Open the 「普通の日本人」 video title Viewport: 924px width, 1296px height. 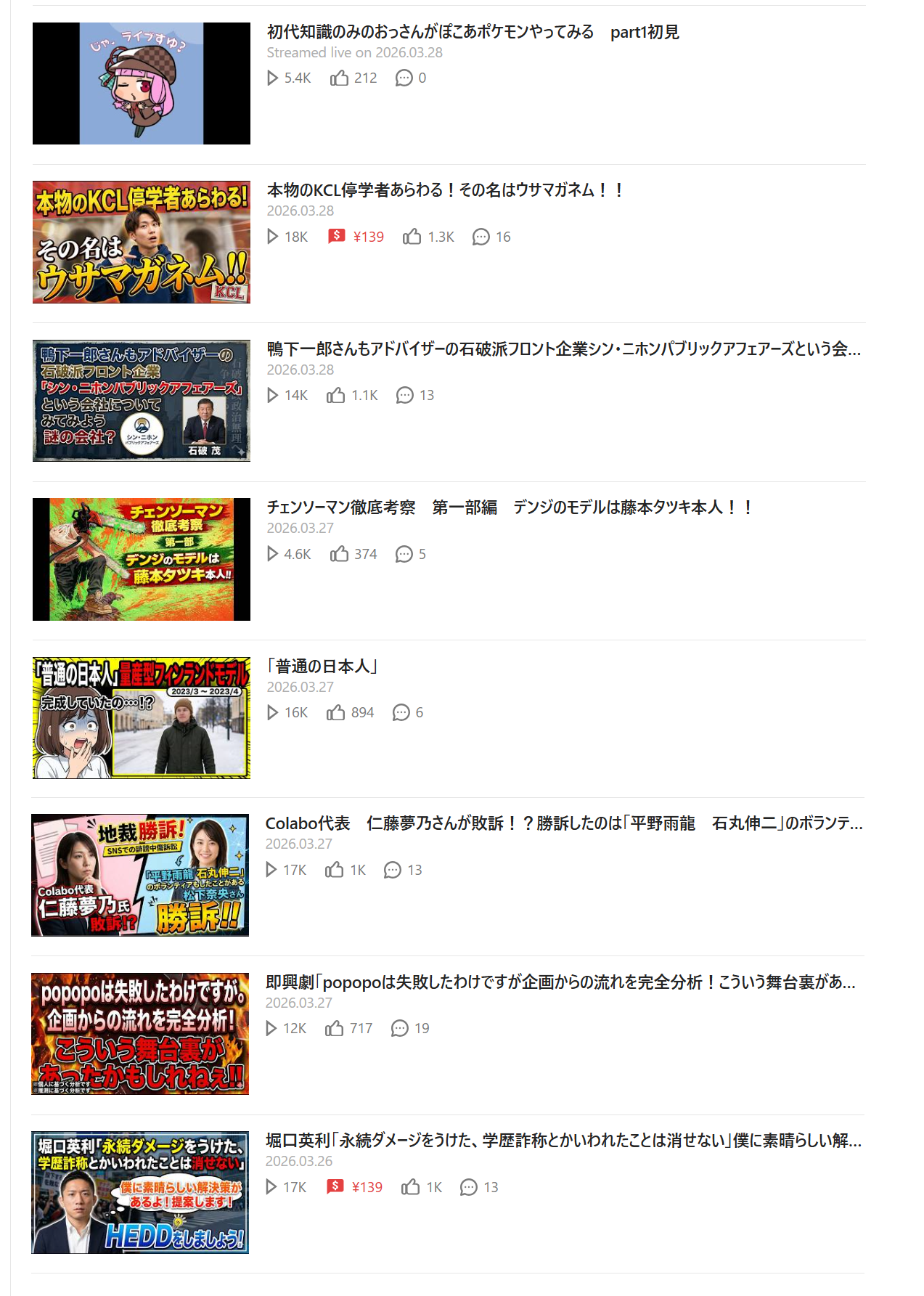point(322,667)
